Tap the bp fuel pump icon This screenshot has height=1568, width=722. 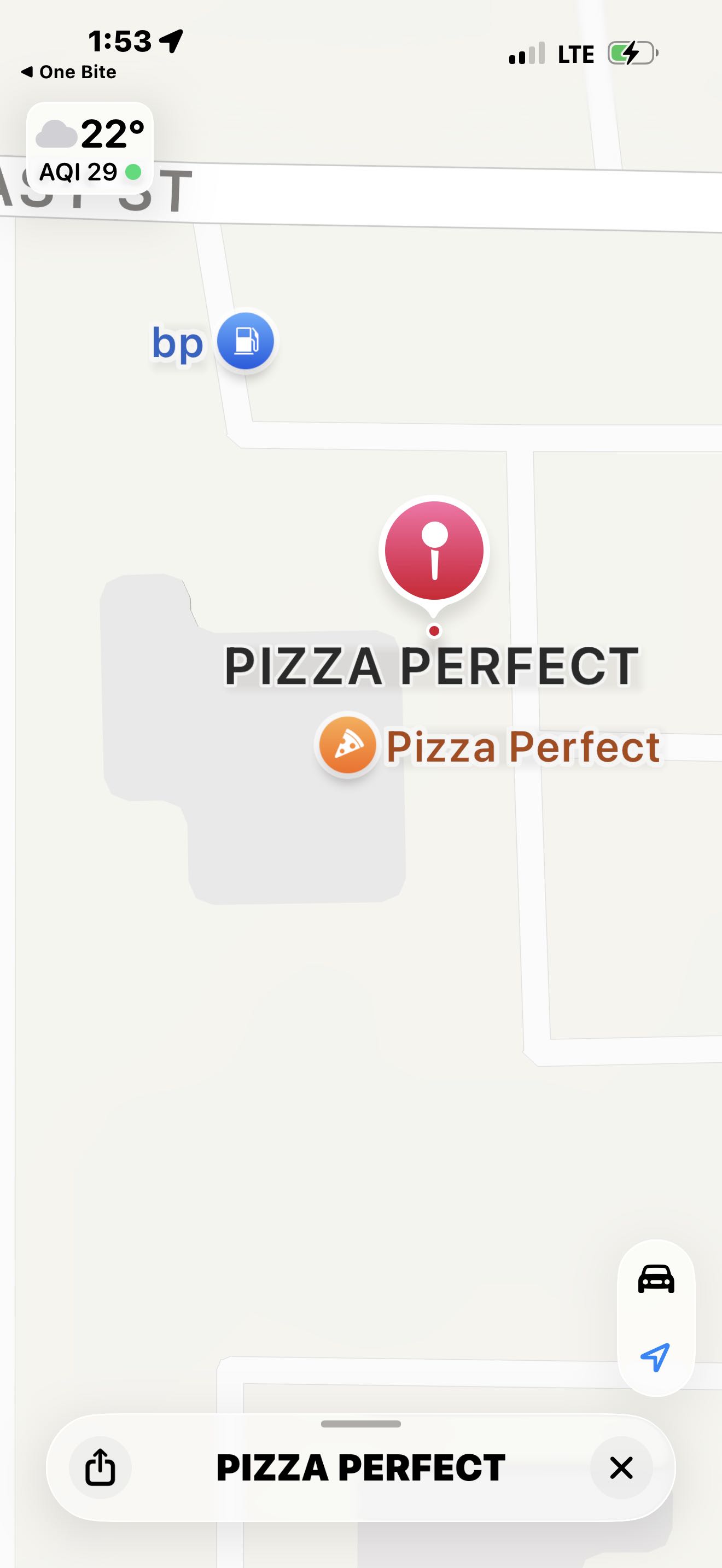click(246, 342)
